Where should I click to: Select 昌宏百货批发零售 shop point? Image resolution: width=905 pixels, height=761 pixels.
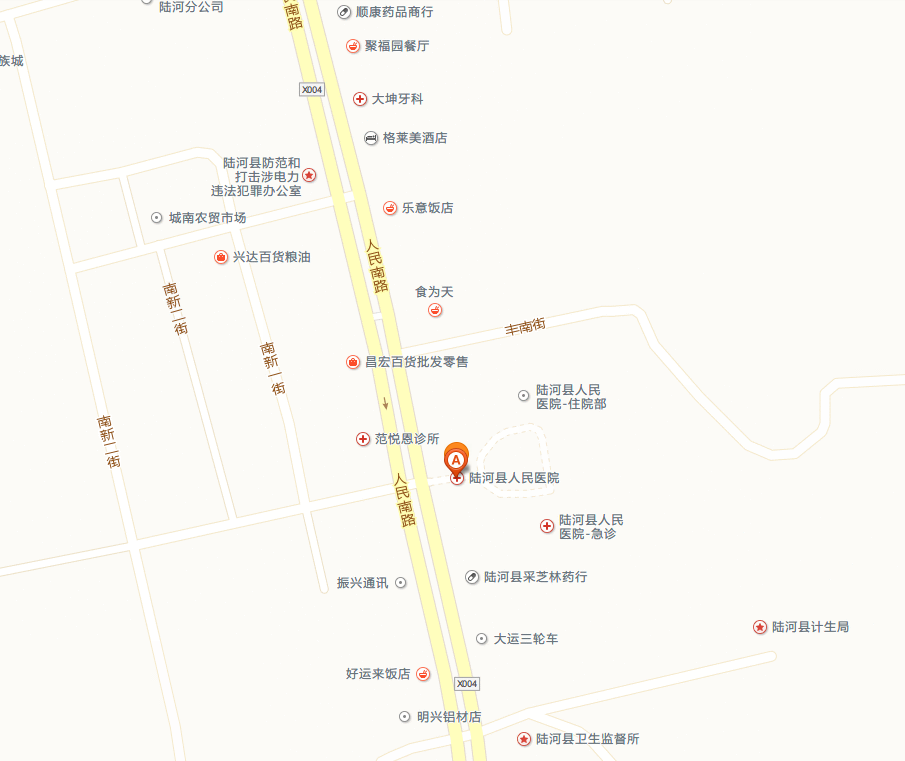(x=353, y=362)
